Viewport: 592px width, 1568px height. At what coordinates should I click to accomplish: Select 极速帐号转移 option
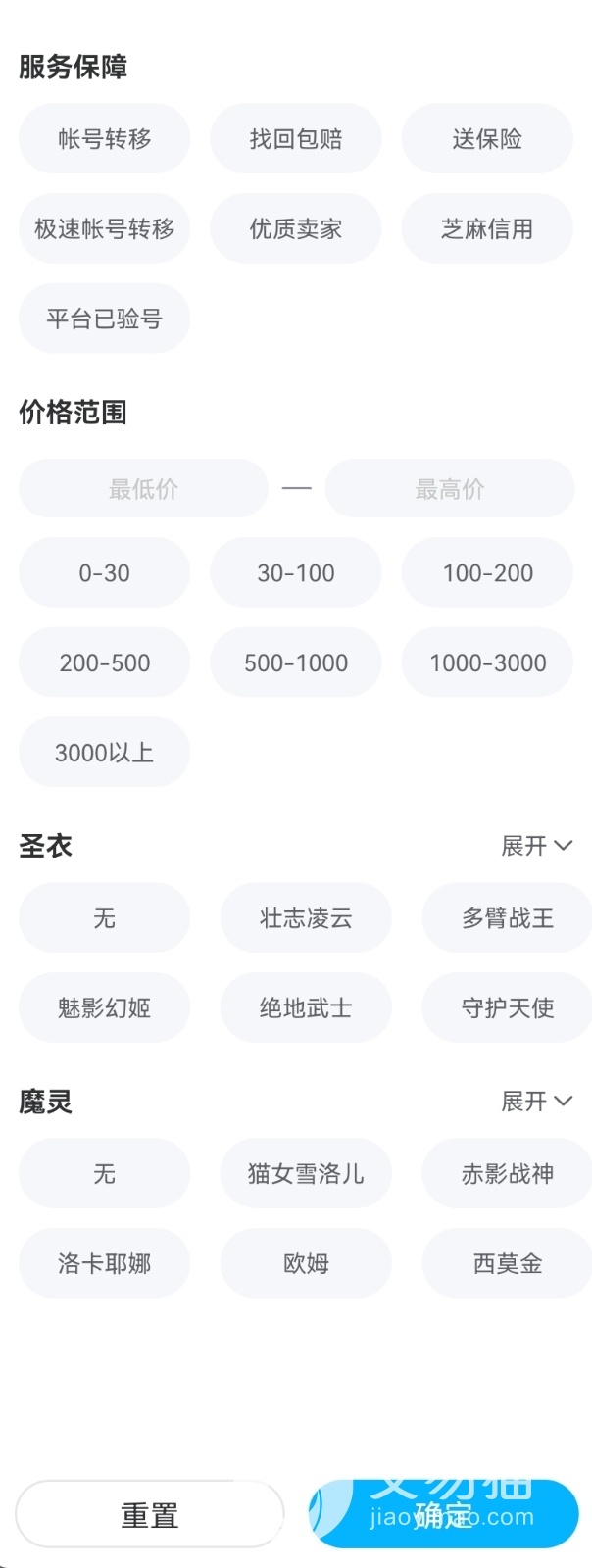pos(104,229)
